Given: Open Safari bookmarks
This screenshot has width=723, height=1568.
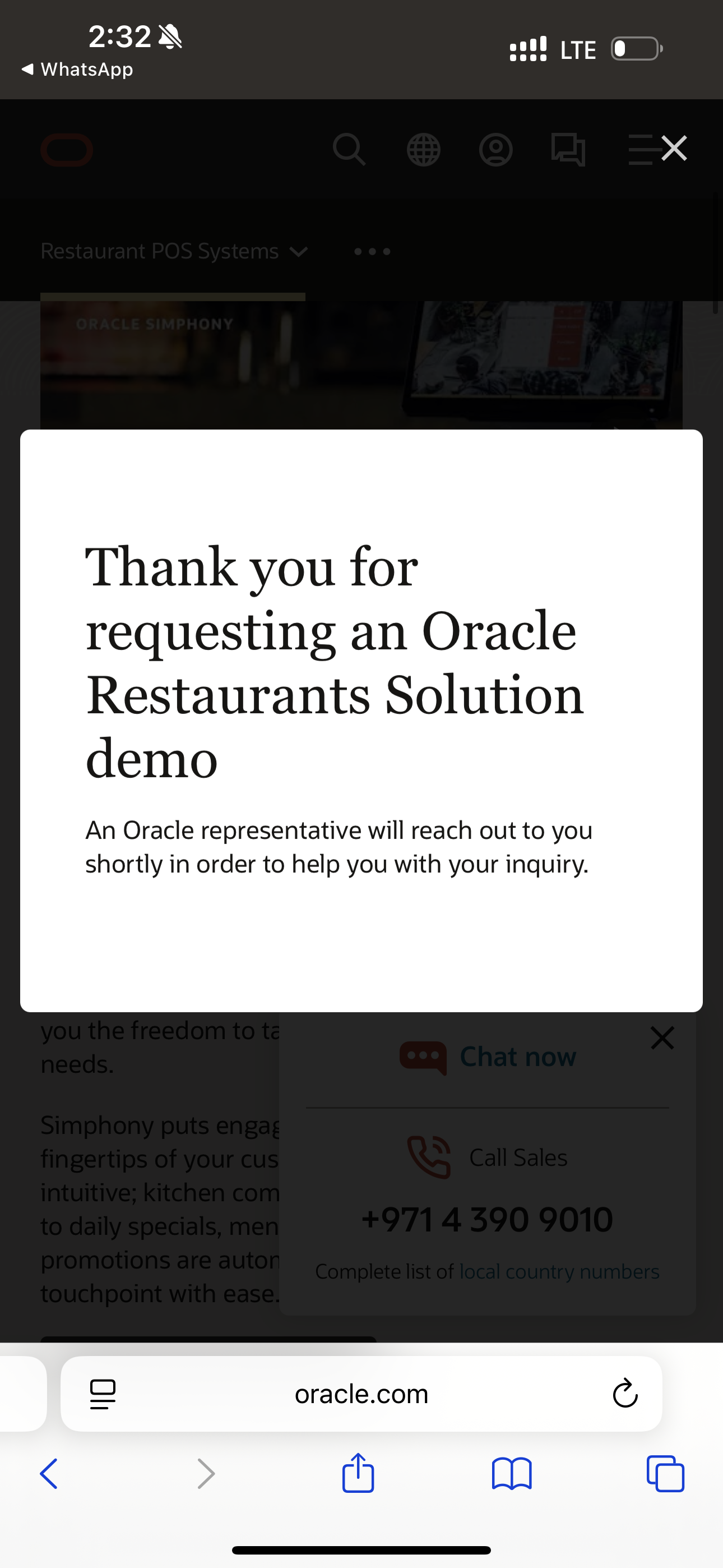Looking at the screenshot, I should click(511, 1474).
